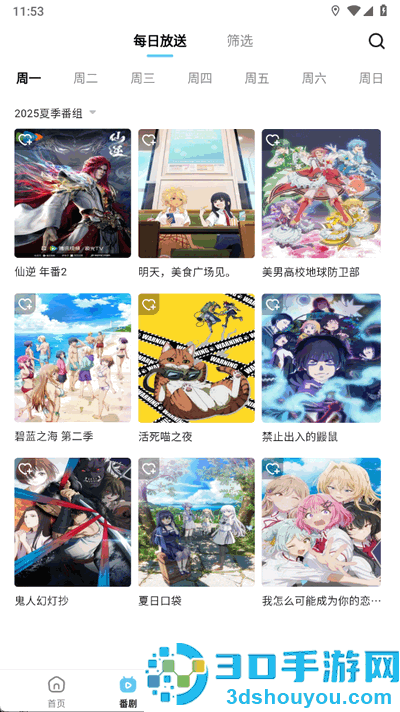This screenshot has height=712, width=400.
Task: Go to the 首页 bottom tab
Action: point(57,692)
